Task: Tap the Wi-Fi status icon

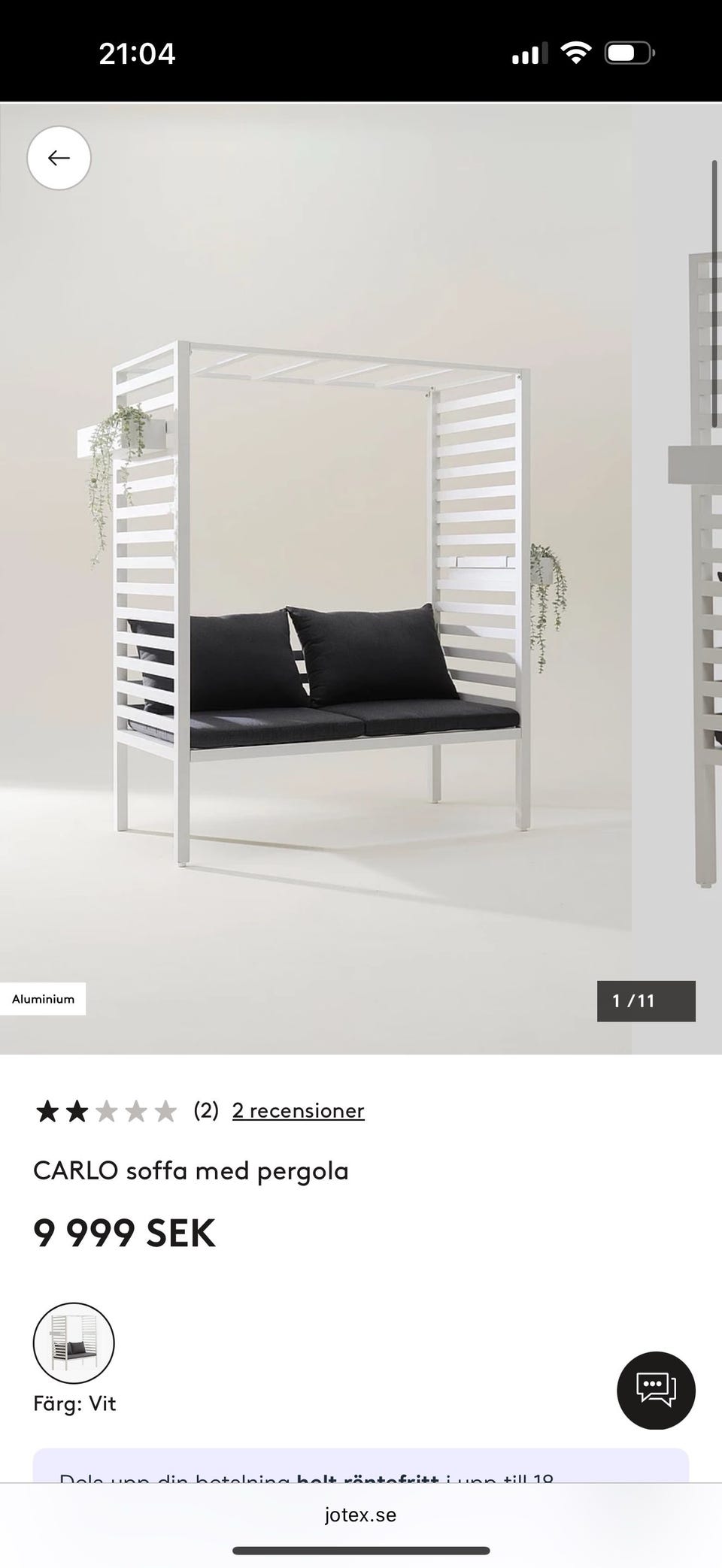Action: [575, 53]
